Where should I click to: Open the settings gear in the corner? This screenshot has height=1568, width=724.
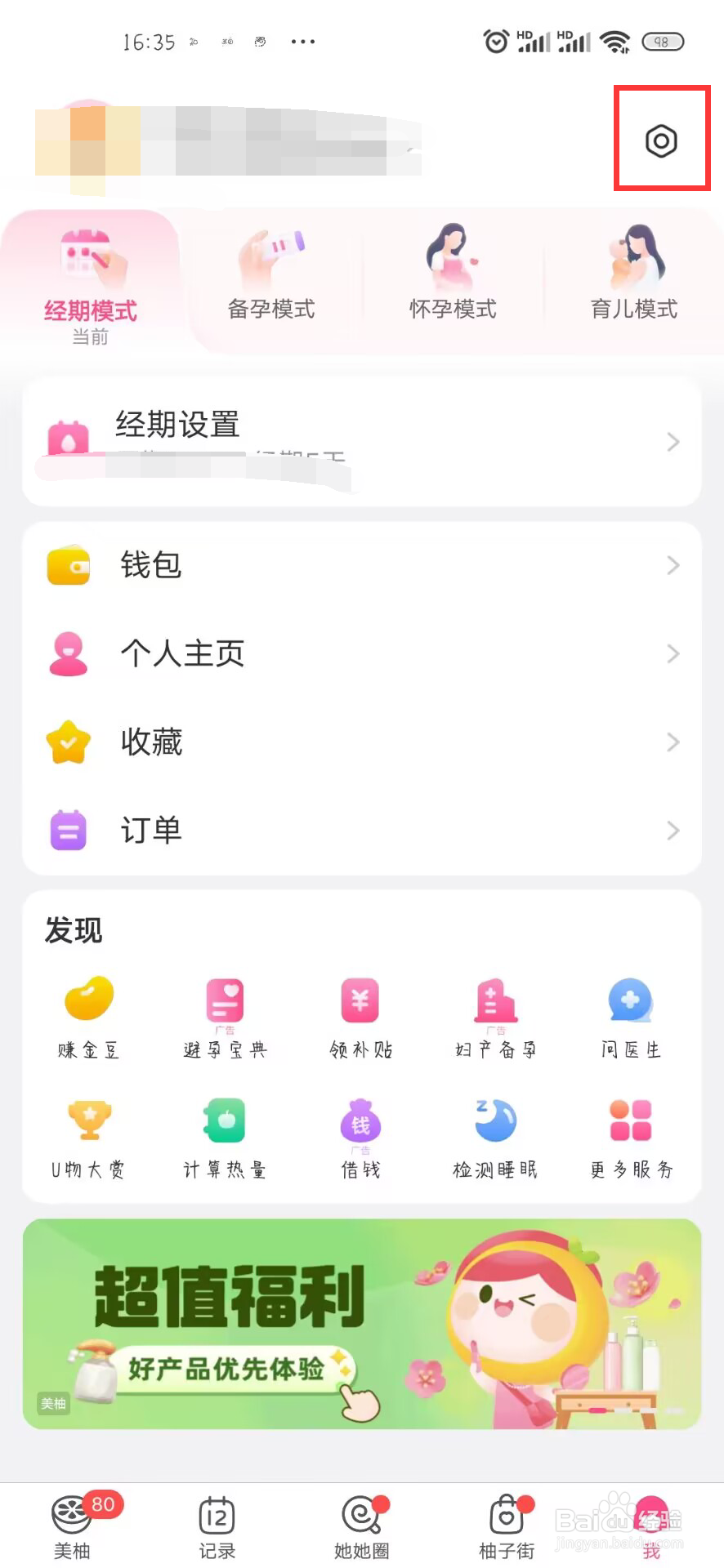point(662,140)
